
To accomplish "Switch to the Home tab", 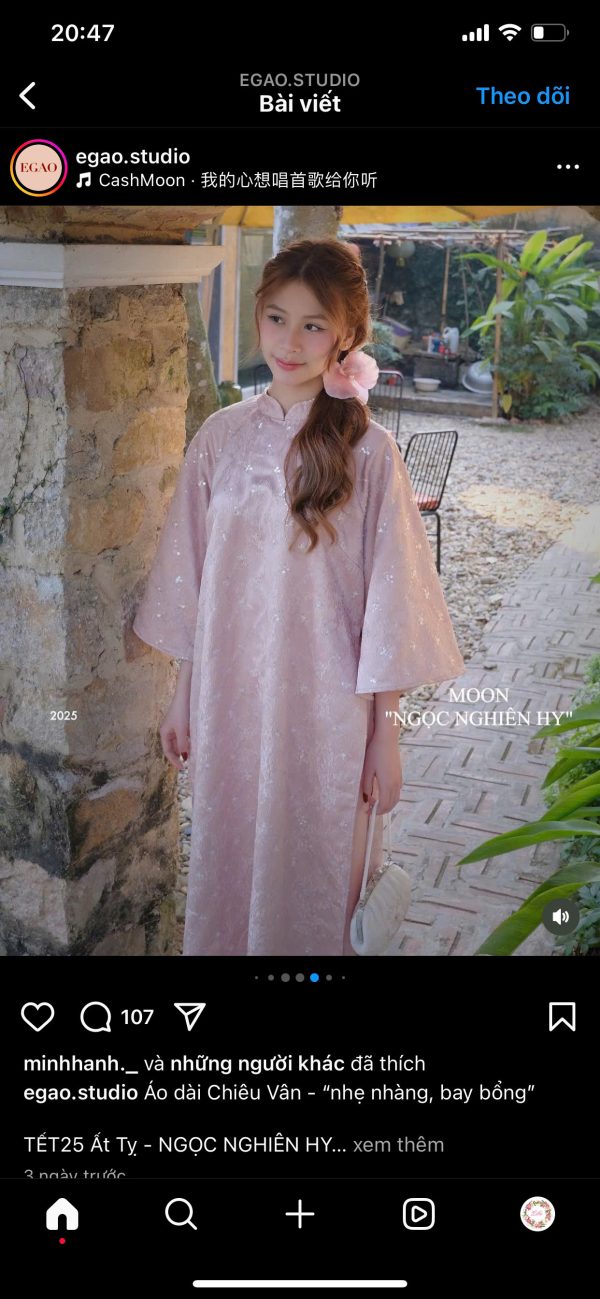I will click(62, 1215).
